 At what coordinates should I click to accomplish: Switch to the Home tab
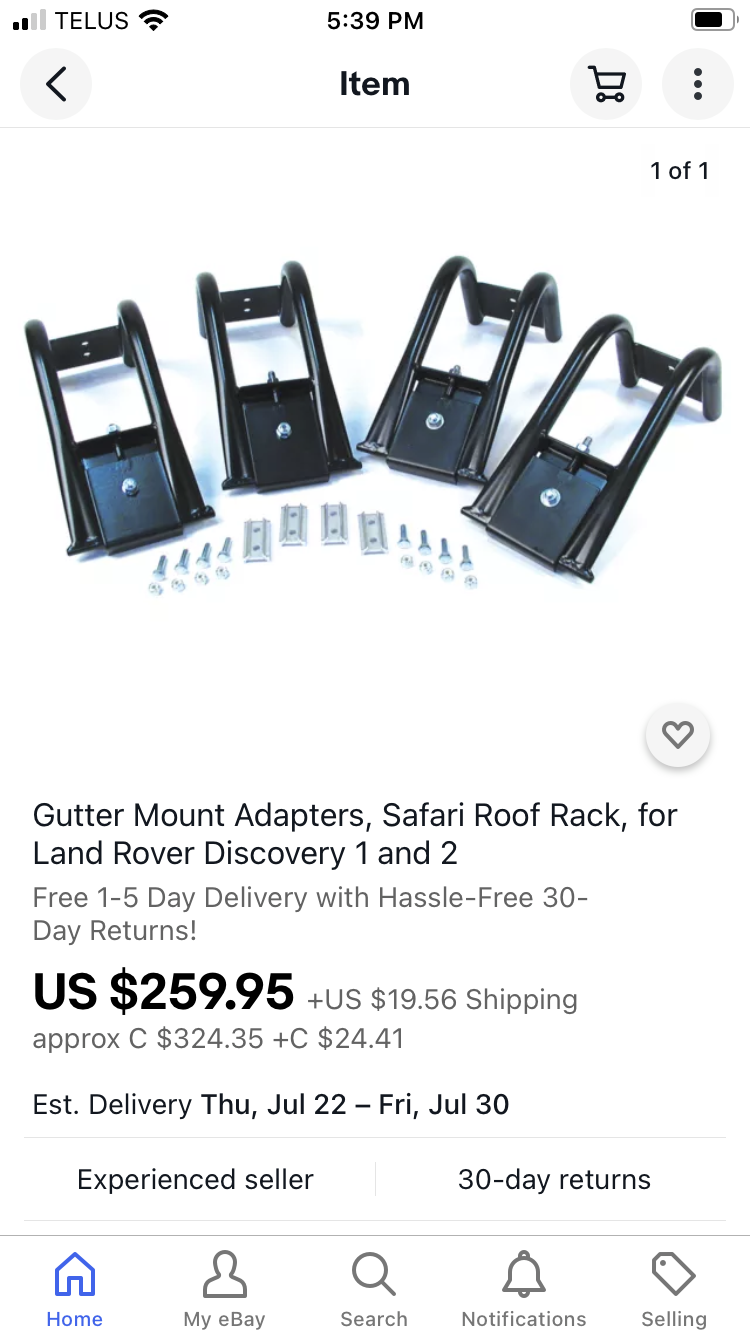(x=75, y=1290)
